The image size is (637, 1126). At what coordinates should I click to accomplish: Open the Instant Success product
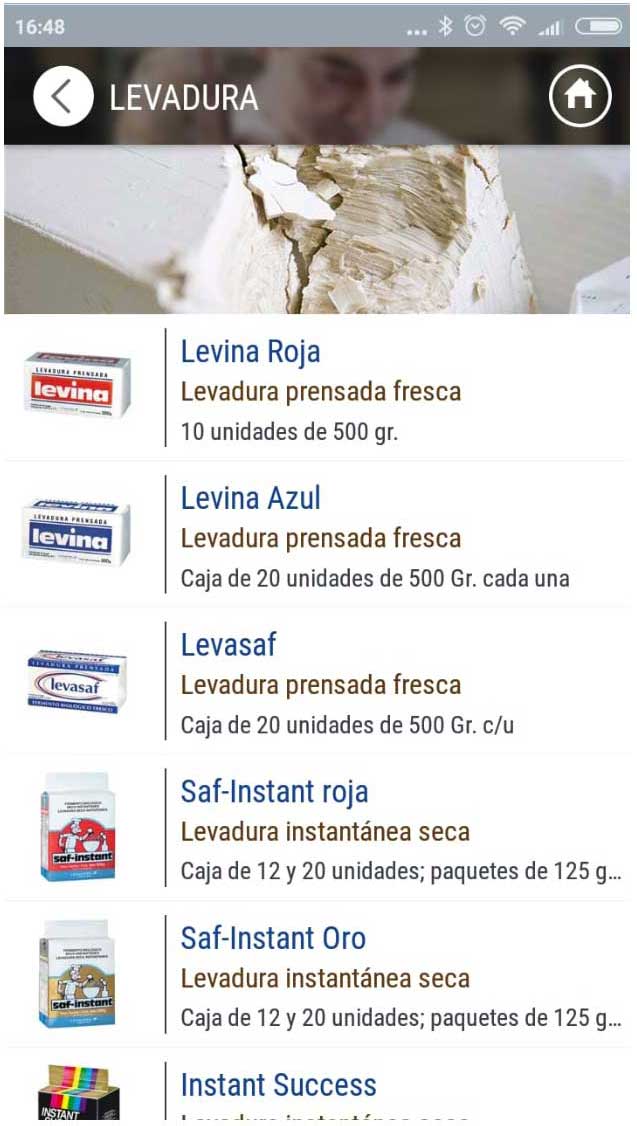[x=317, y=1084]
